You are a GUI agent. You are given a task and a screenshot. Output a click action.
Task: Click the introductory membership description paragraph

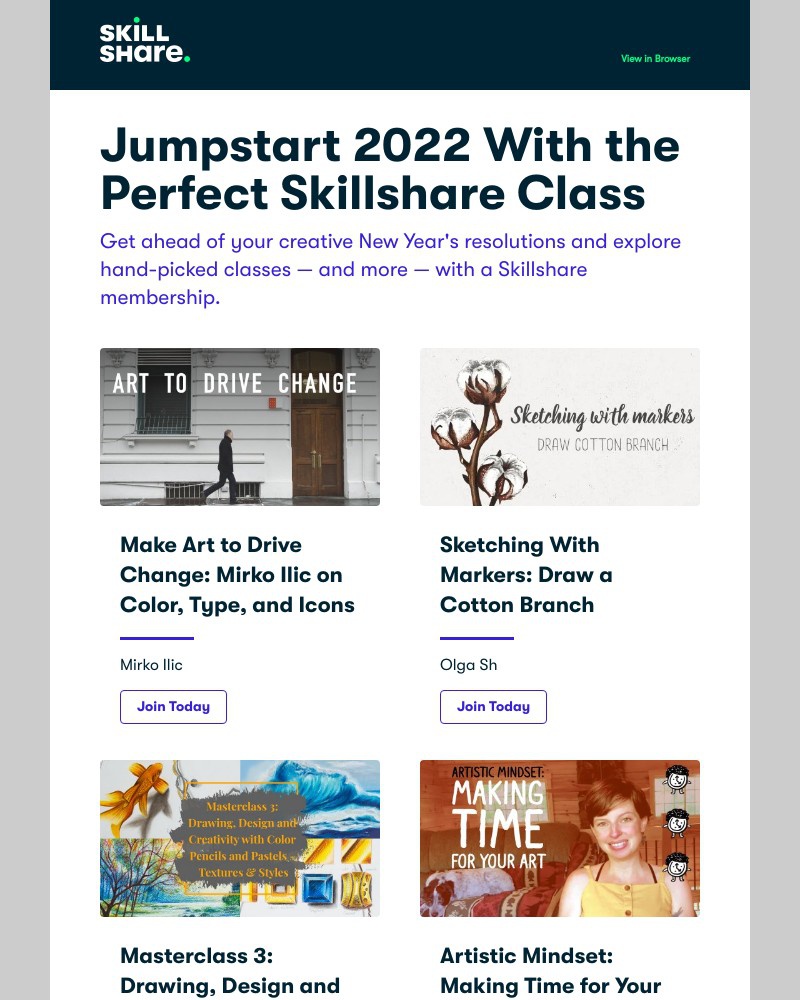coord(390,268)
